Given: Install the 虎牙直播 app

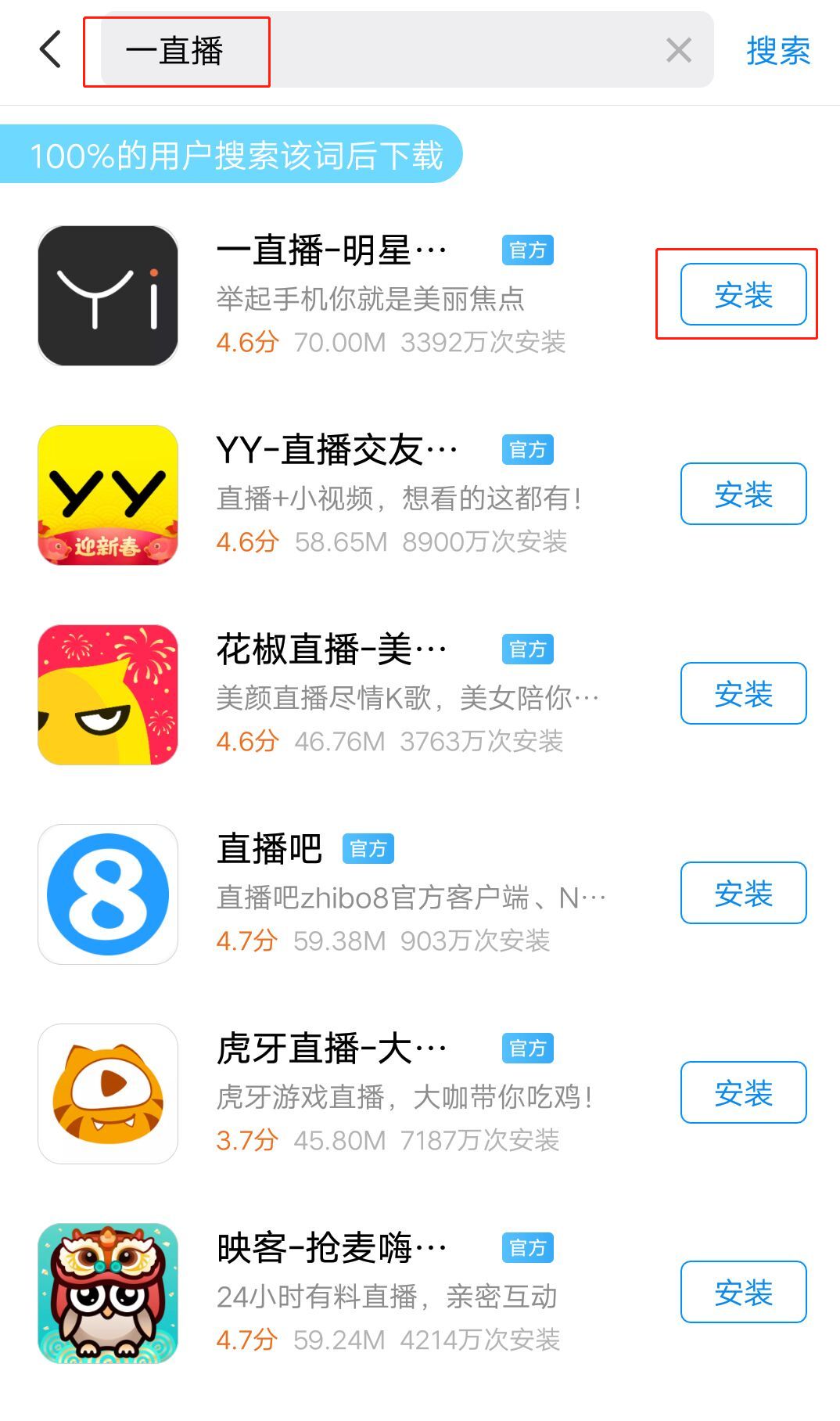Looking at the screenshot, I should pyautogui.click(x=743, y=1092).
